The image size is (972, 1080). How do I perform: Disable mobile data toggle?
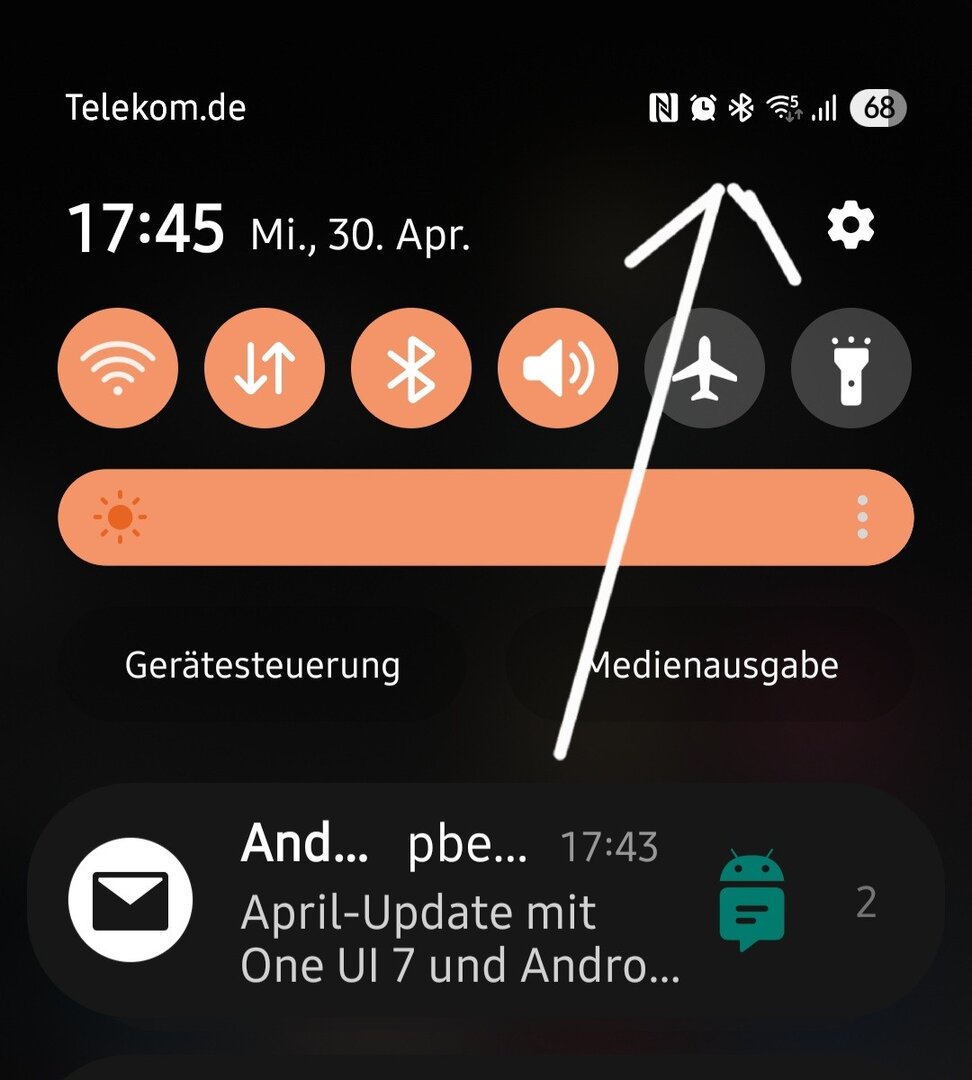(x=264, y=369)
